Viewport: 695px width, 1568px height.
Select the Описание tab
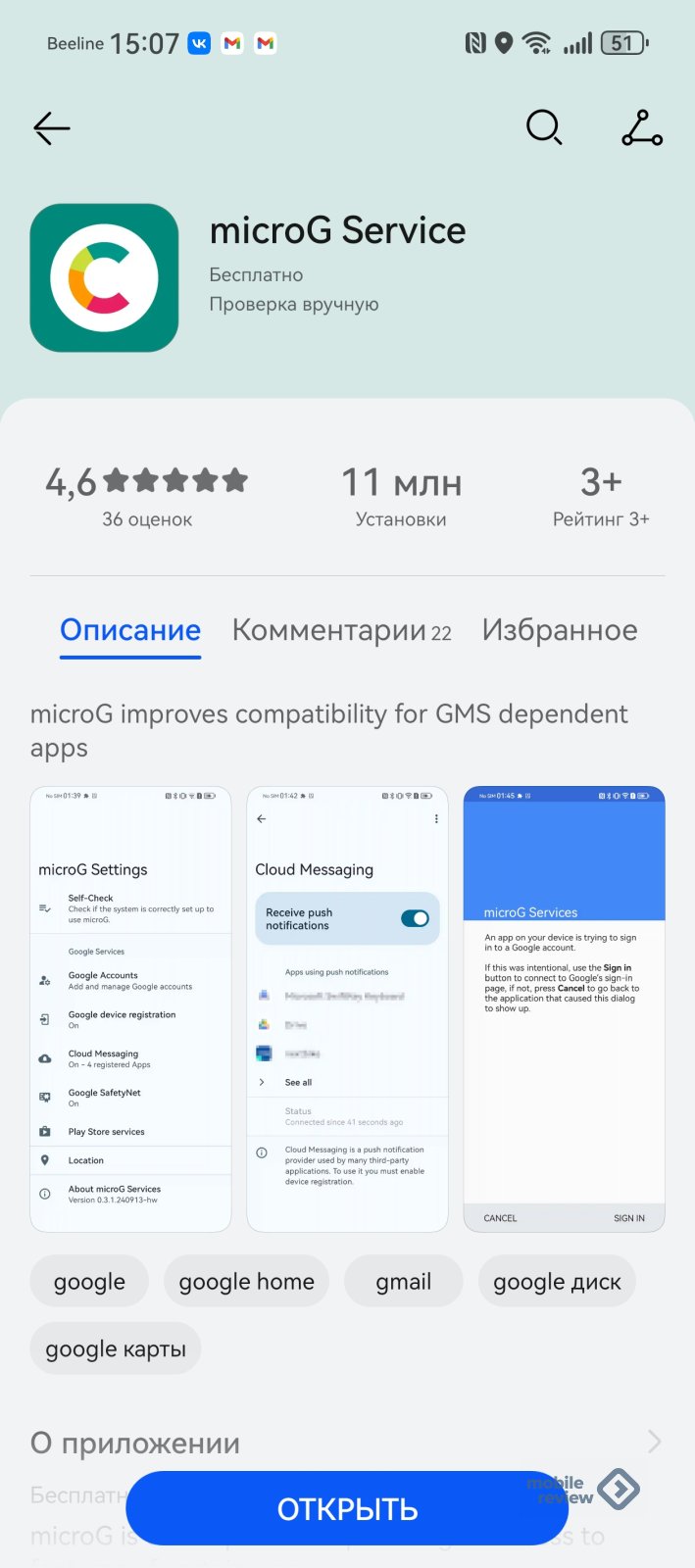click(x=130, y=630)
